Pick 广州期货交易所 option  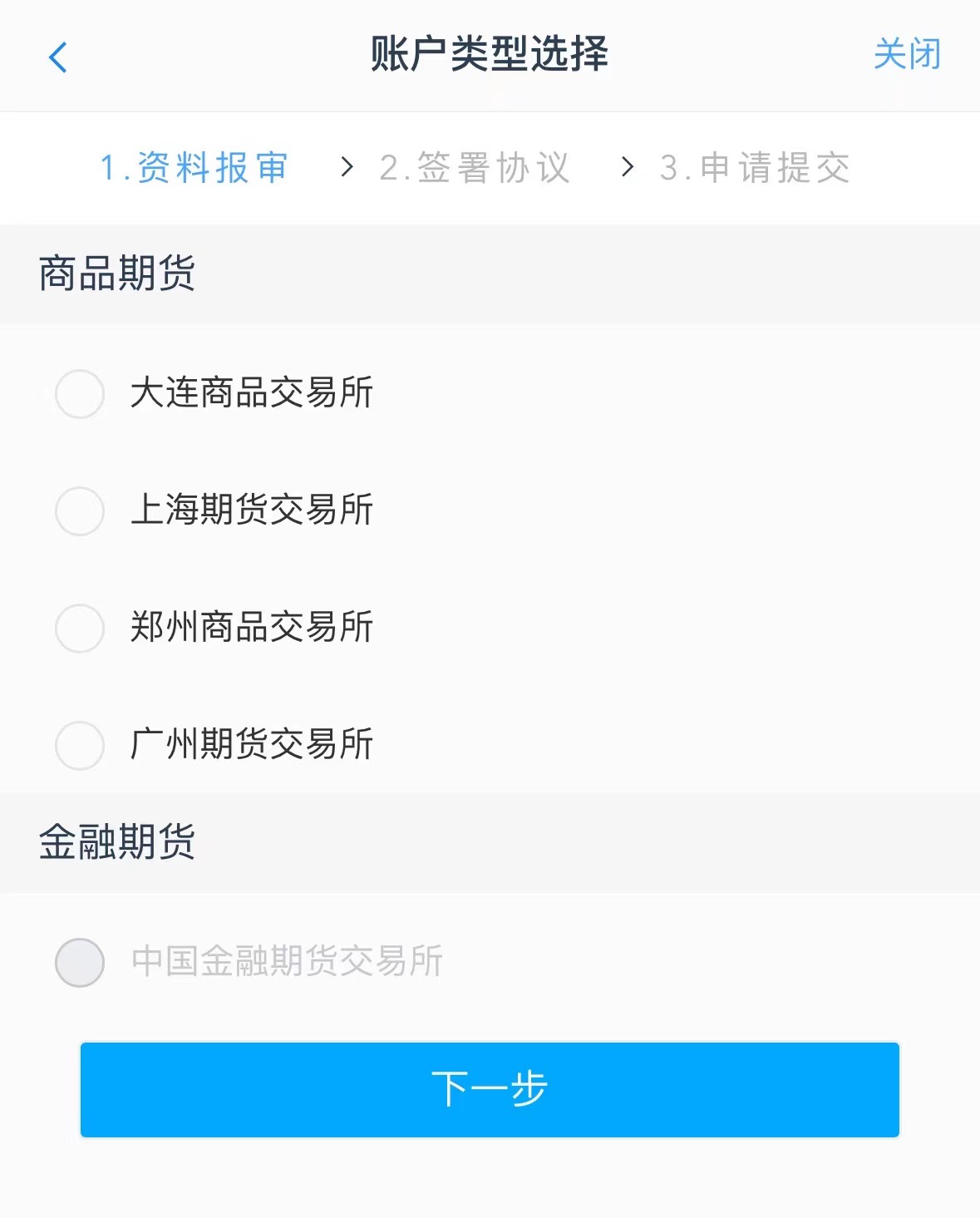pos(80,745)
